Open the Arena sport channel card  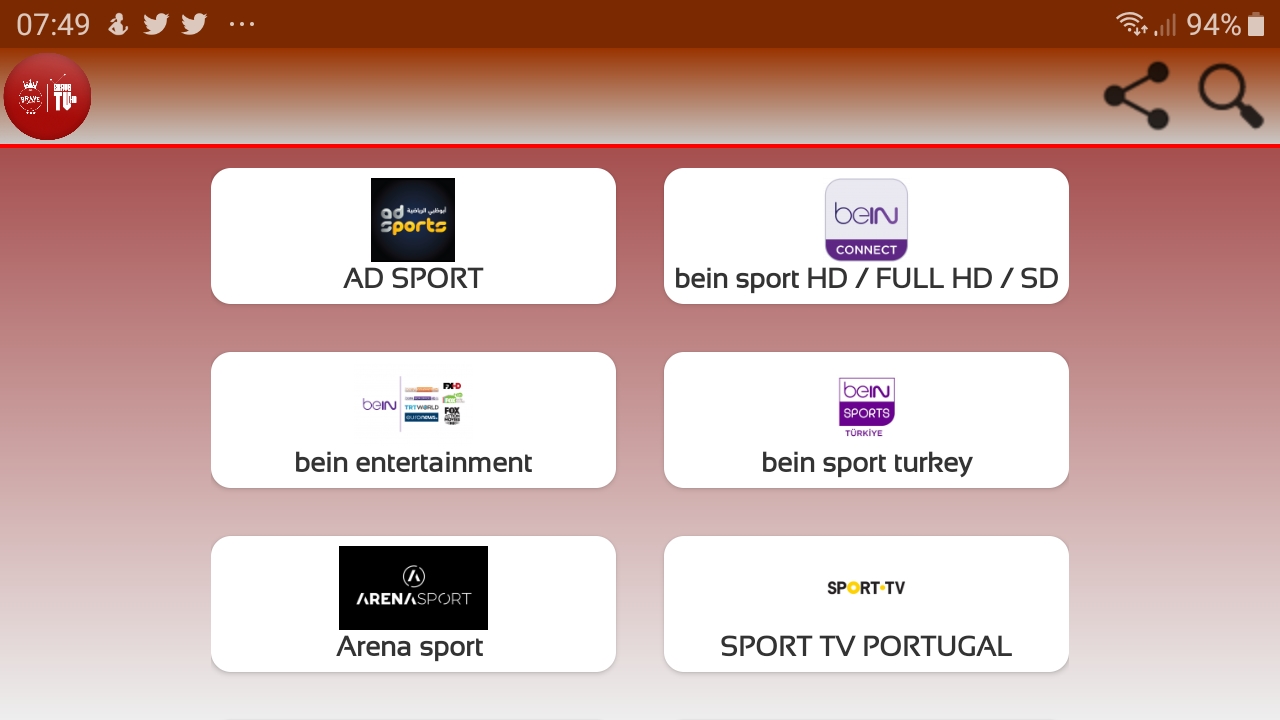pos(413,604)
